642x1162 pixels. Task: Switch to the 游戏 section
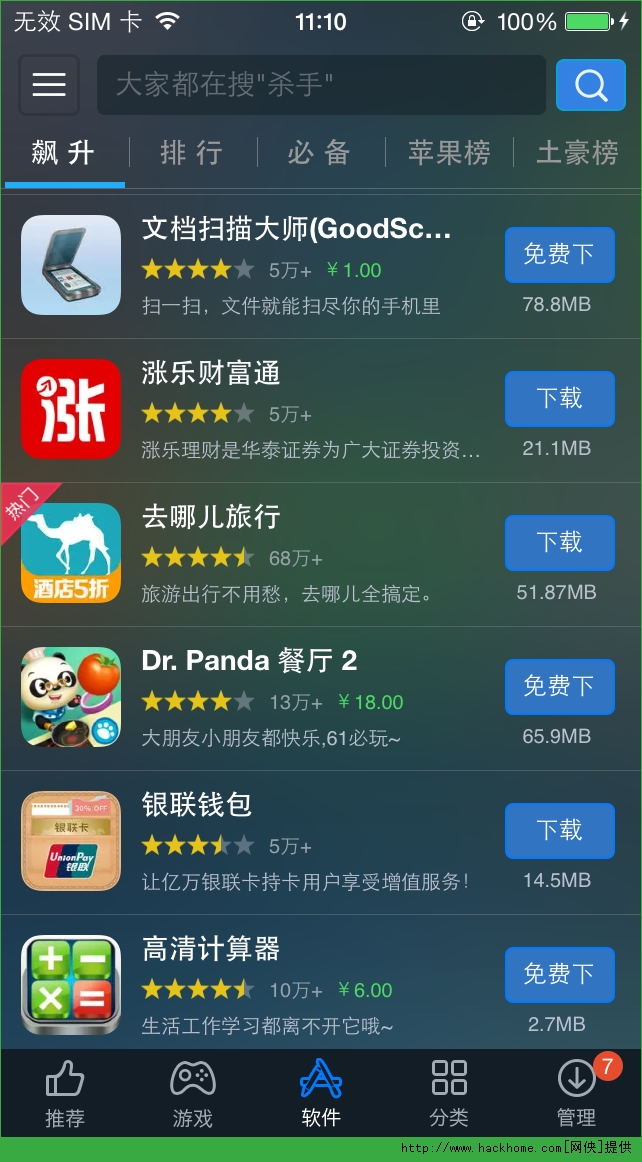click(x=193, y=1094)
